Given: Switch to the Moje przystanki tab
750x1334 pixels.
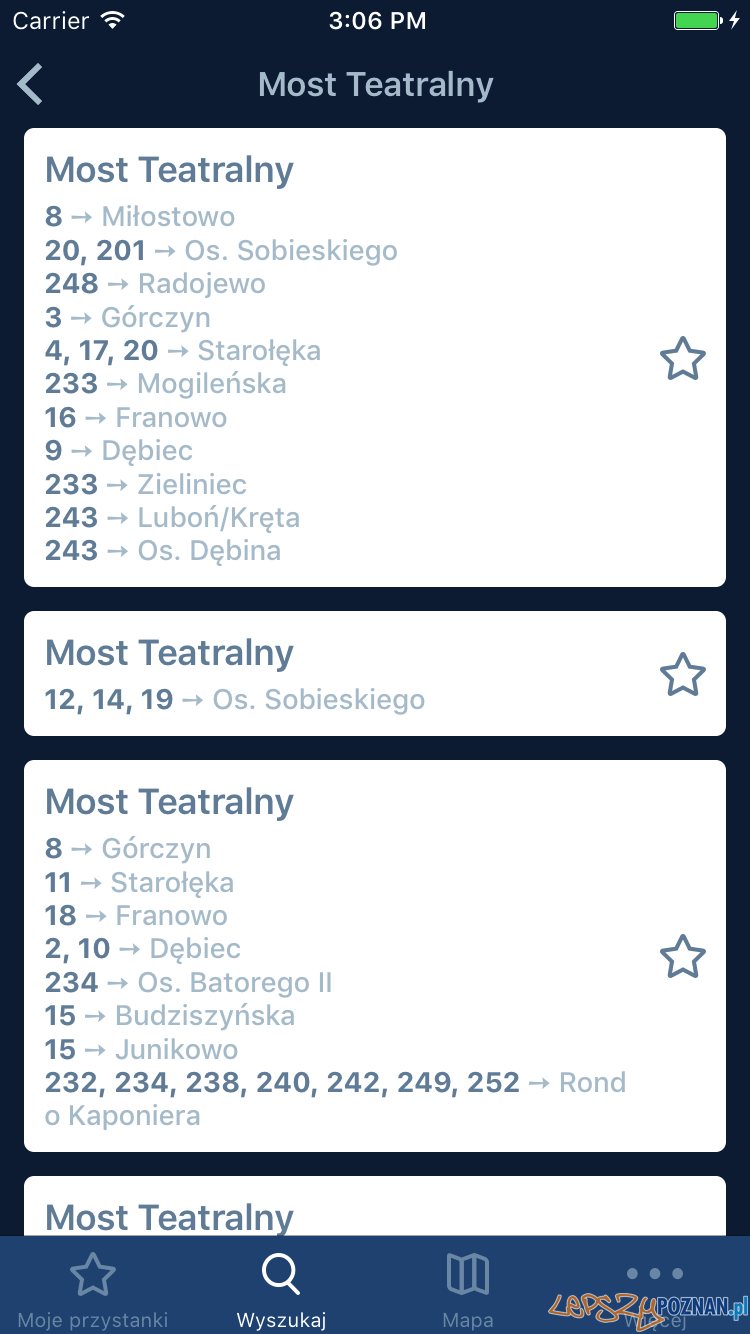Looking at the screenshot, I should coord(93,1289).
